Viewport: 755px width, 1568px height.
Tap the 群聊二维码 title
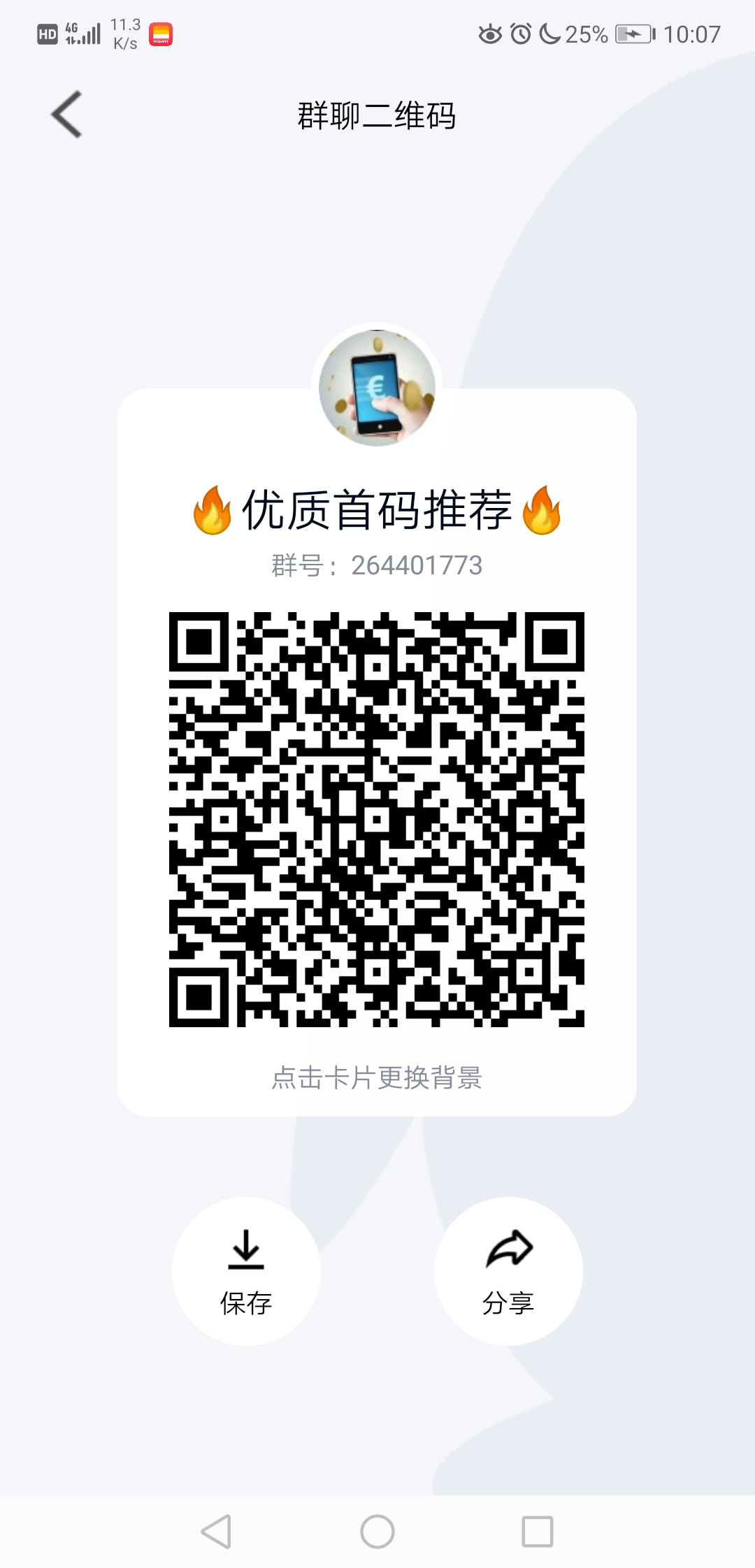tap(377, 116)
